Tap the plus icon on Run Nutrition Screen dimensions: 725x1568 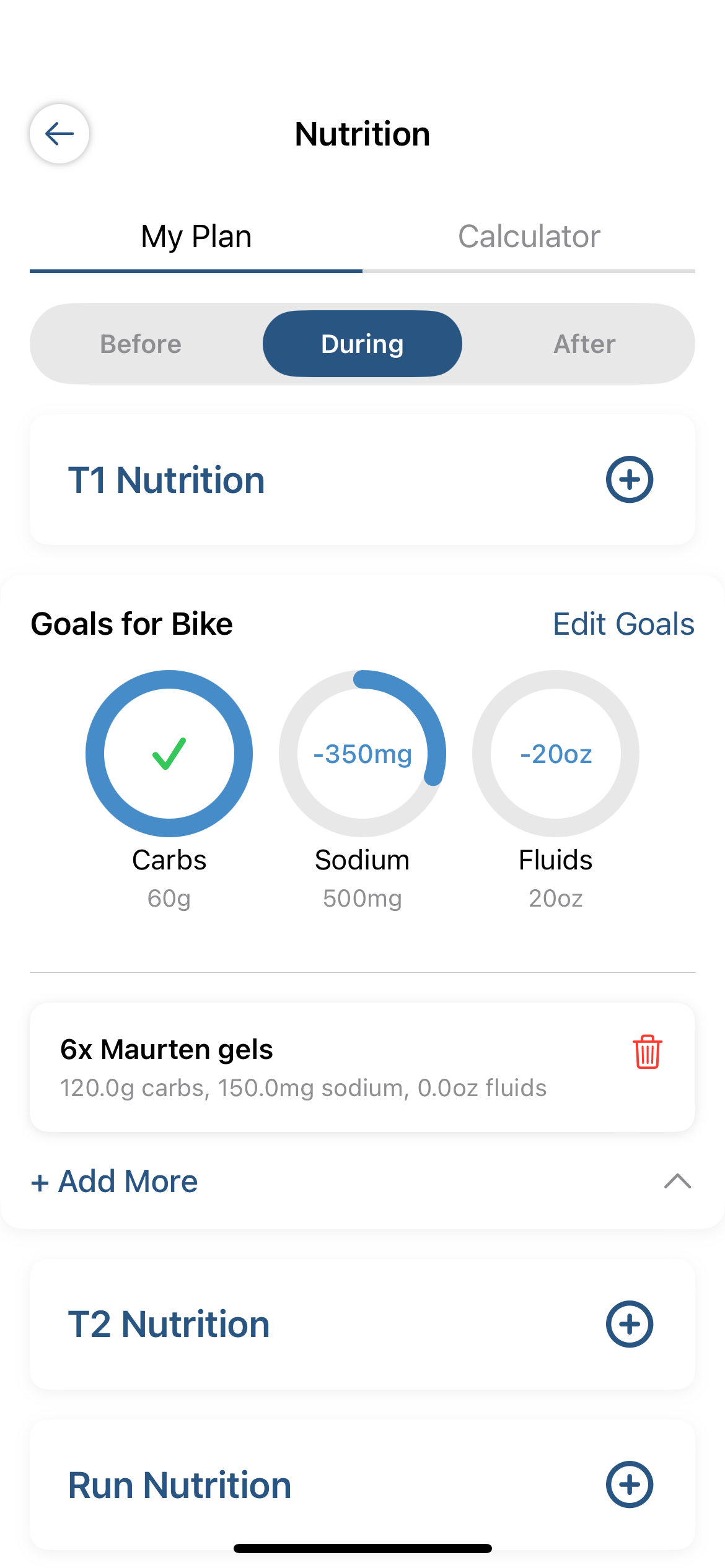click(x=628, y=1484)
